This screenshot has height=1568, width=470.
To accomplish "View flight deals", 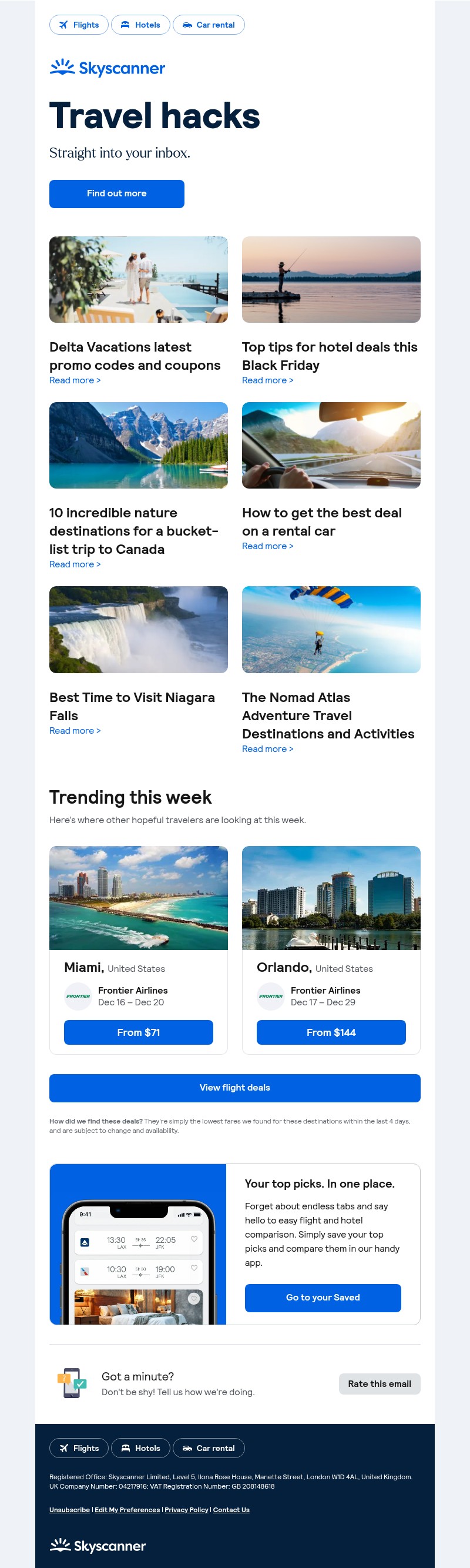I will (x=234, y=1088).
